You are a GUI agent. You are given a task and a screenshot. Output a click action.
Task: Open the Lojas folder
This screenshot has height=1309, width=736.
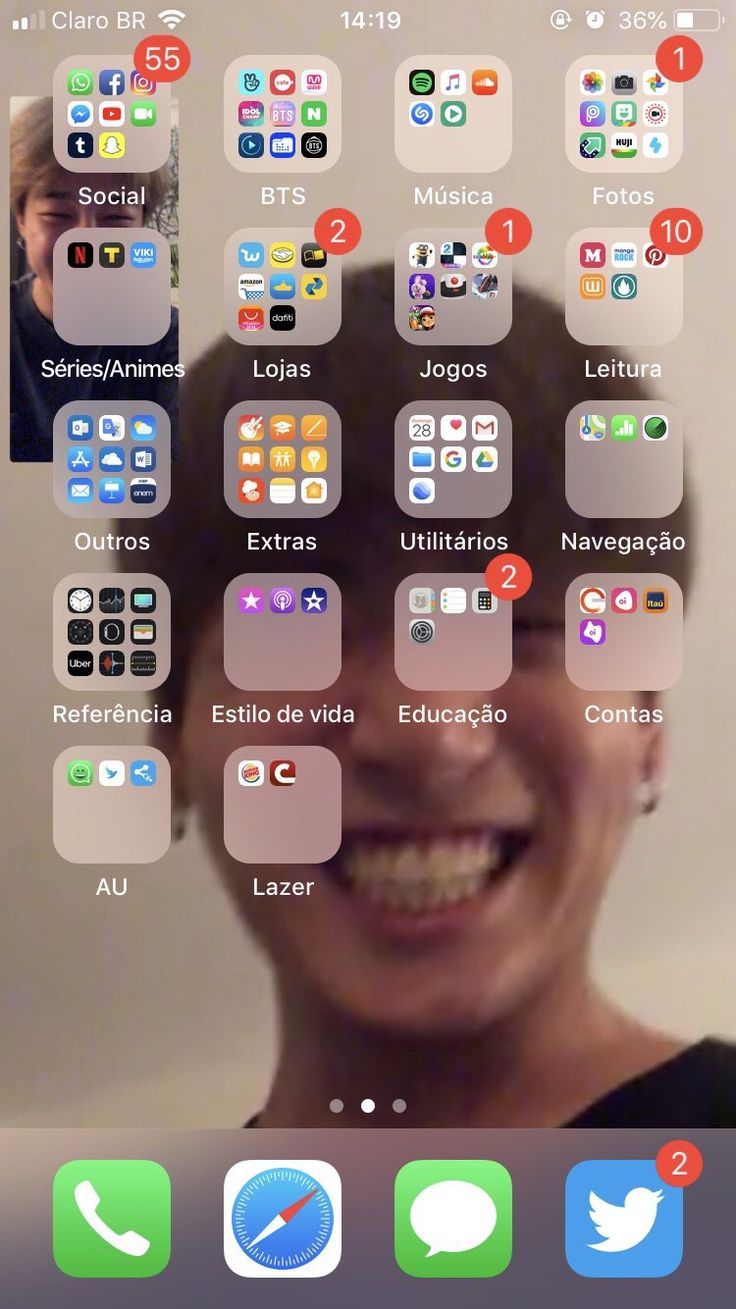282,287
